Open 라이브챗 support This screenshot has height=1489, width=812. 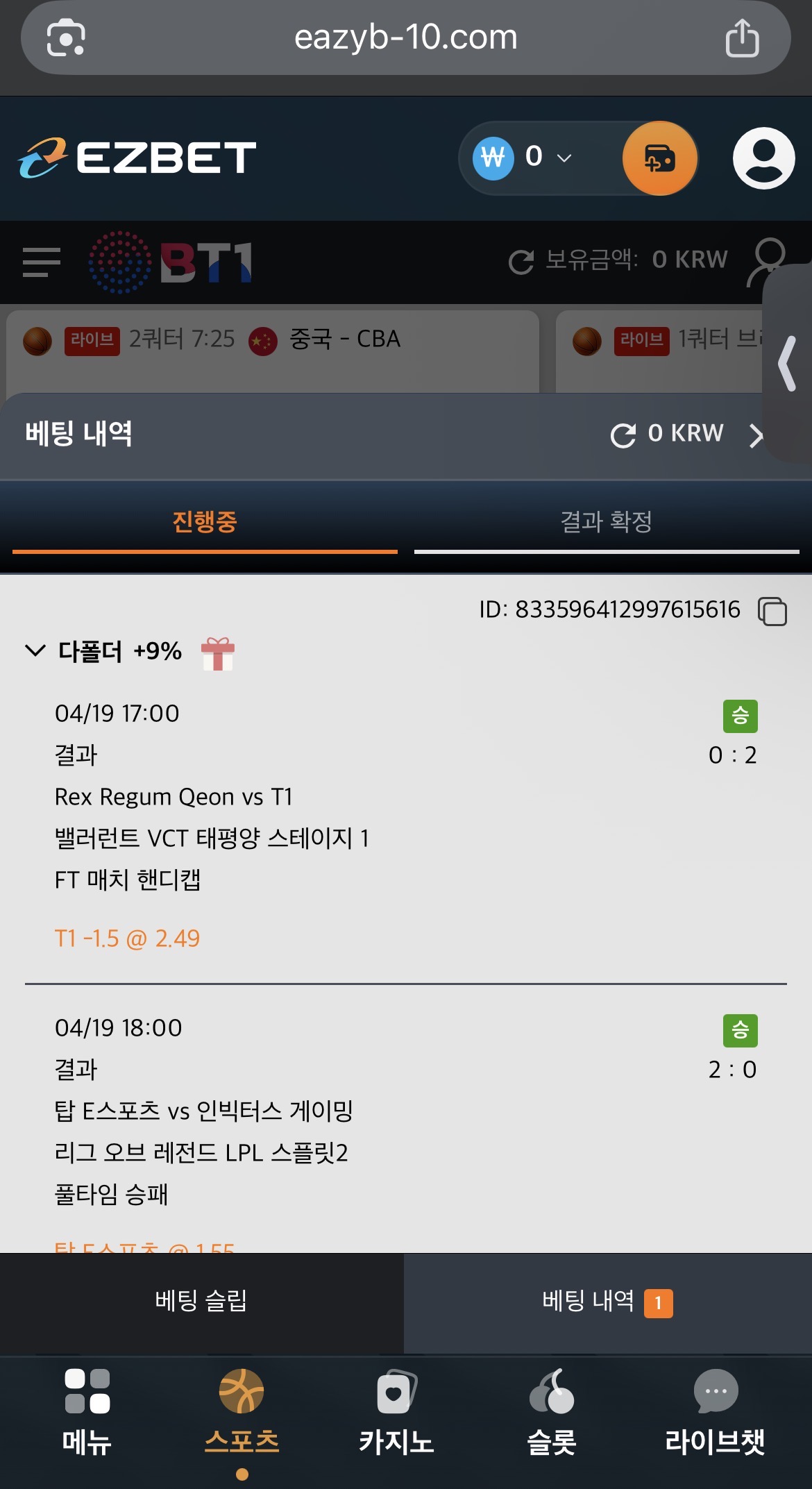click(715, 1411)
